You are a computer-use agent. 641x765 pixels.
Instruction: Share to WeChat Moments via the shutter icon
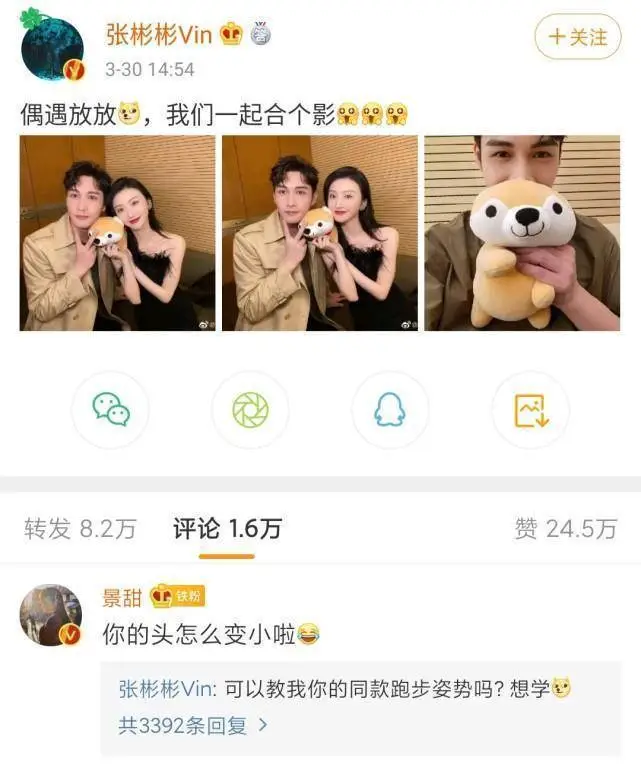pyautogui.click(x=250, y=409)
